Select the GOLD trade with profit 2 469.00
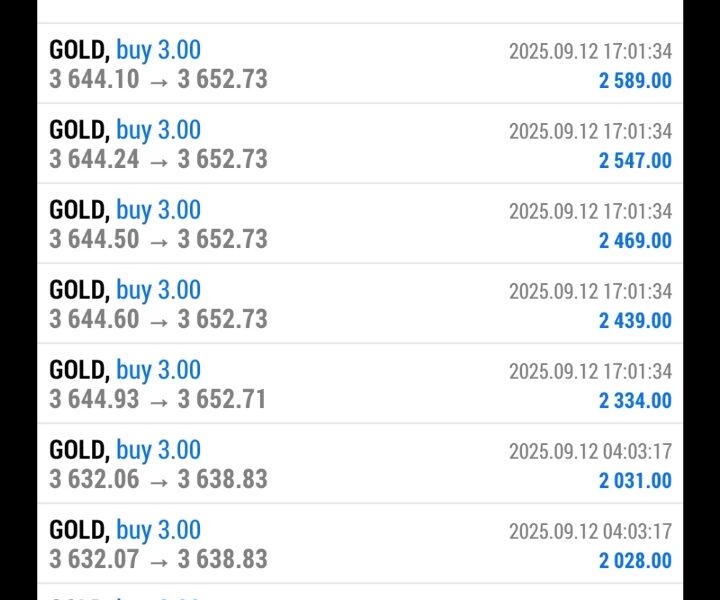This screenshot has width=720, height=600. (360, 224)
